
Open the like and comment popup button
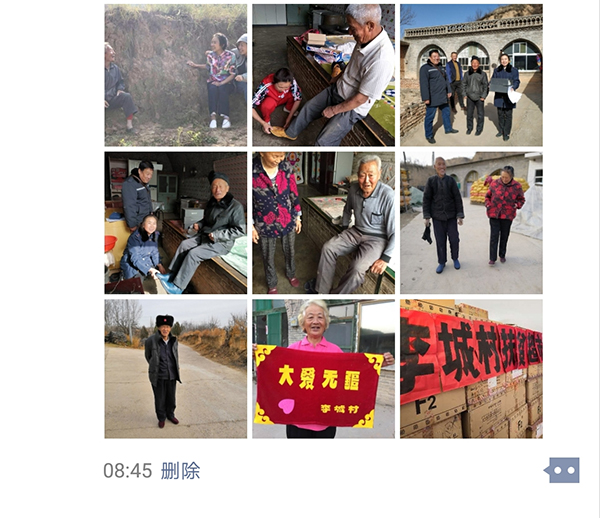(563, 470)
